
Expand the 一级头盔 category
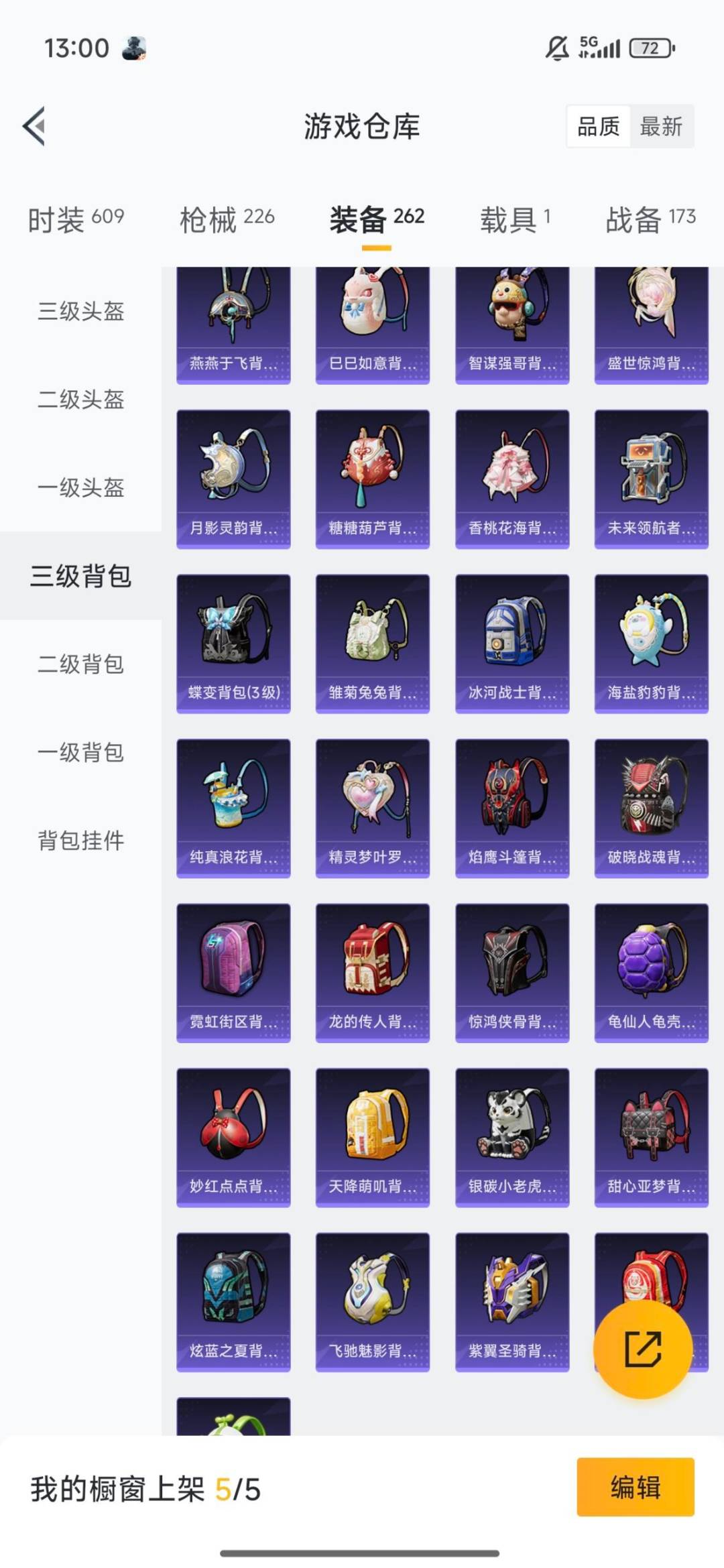[x=80, y=487]
